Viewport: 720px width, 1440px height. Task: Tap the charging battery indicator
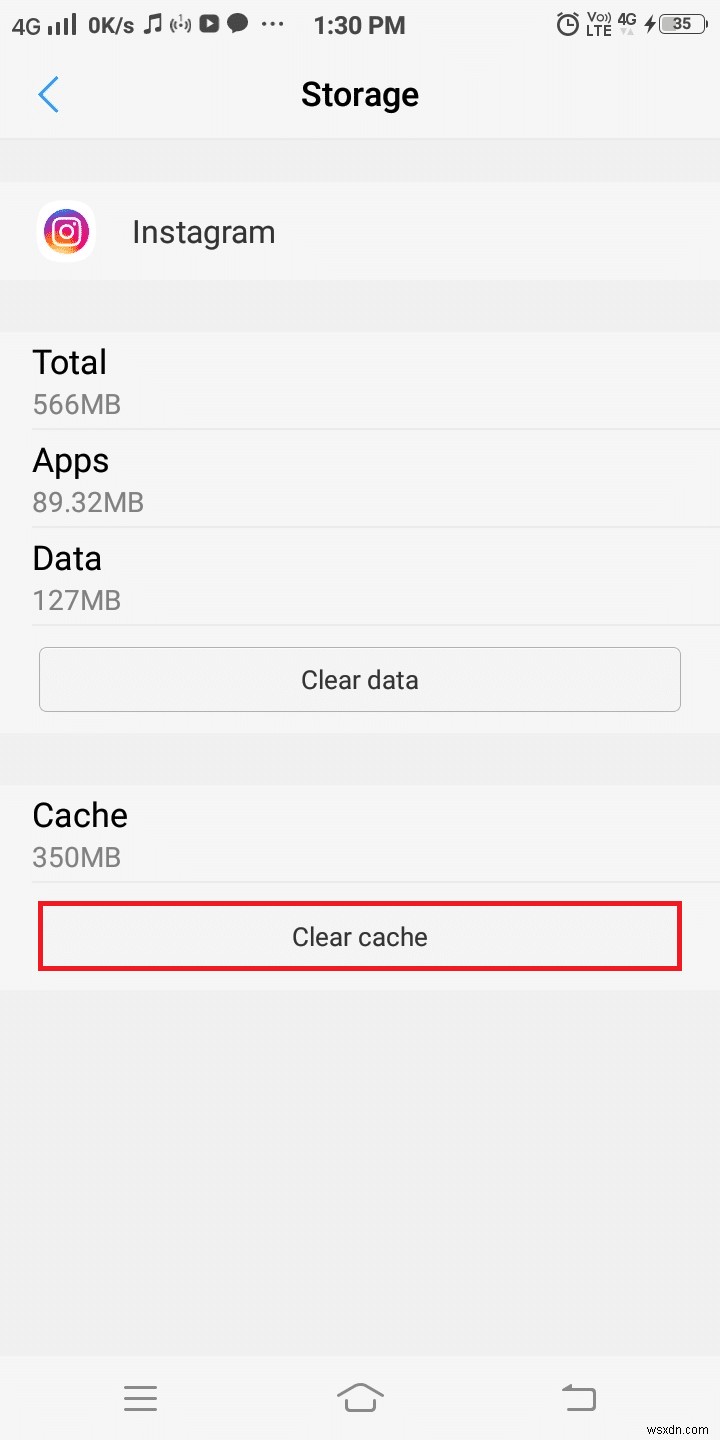681,24
